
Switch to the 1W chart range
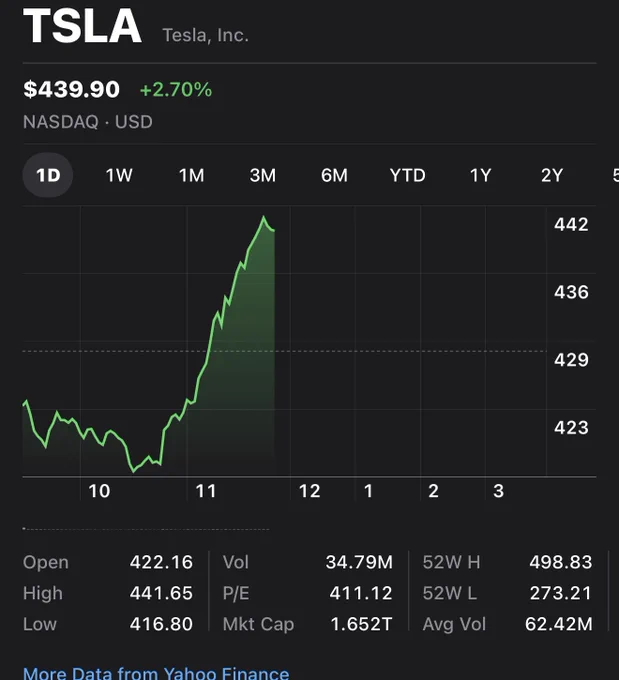point(119,176)
